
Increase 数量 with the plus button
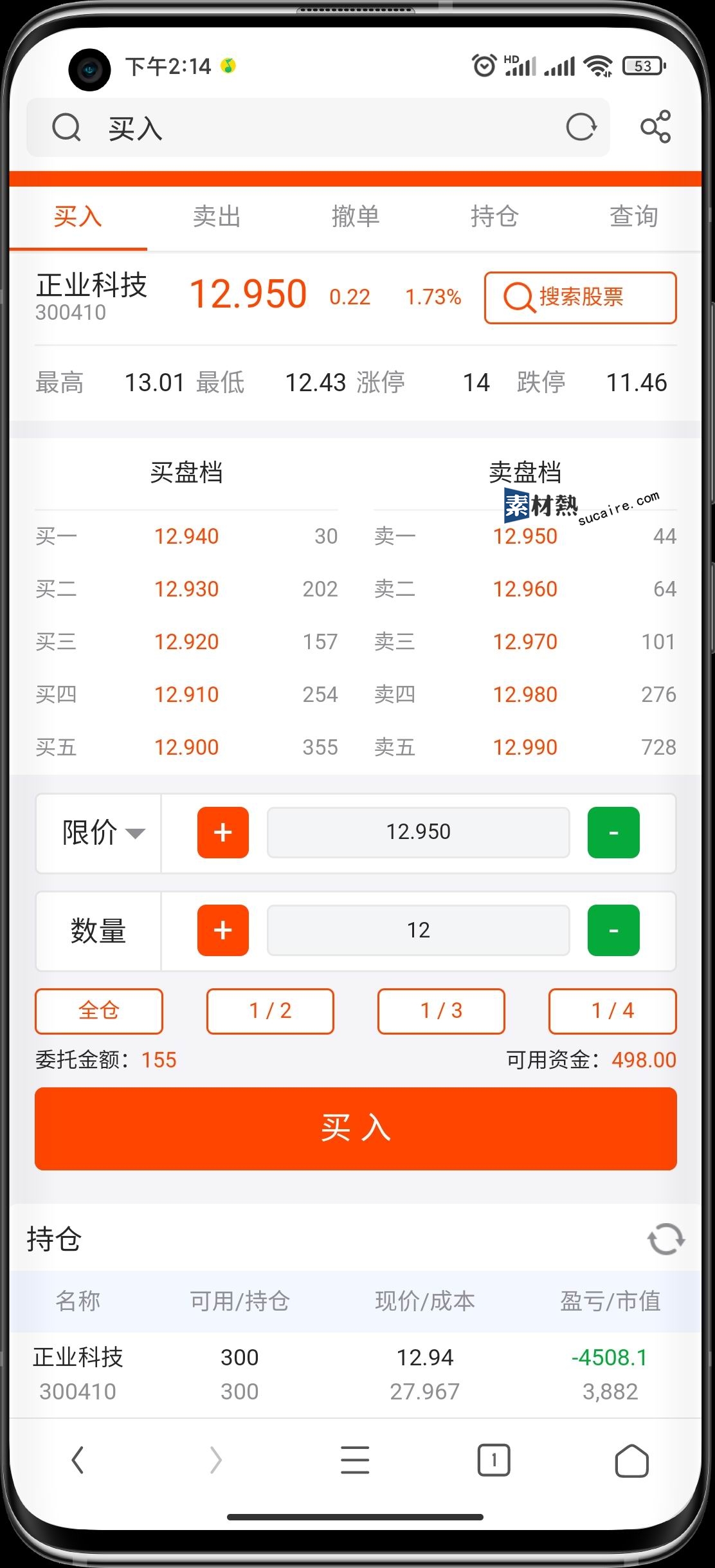222,930
